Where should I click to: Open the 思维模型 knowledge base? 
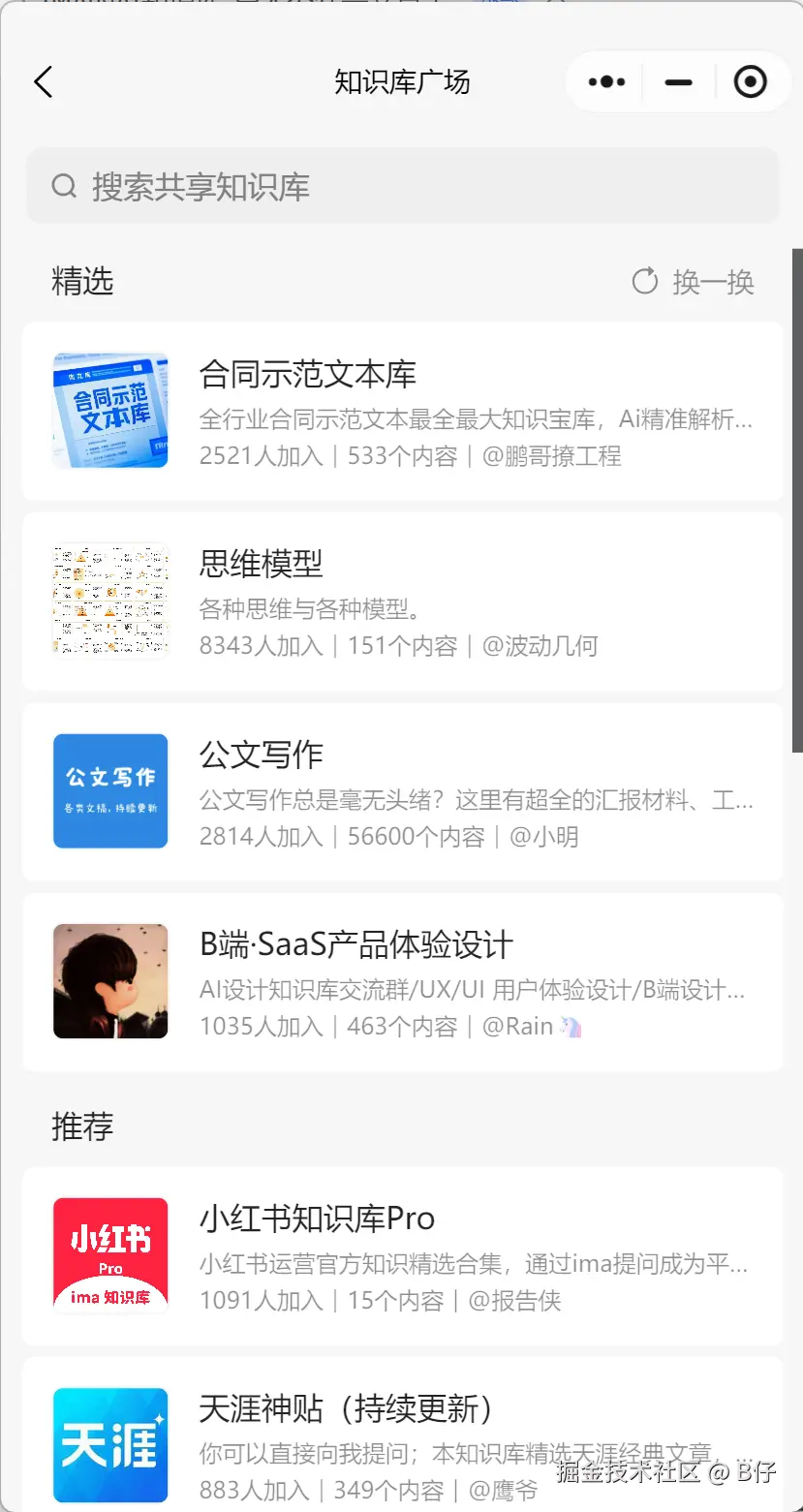[x=402, y=601]
